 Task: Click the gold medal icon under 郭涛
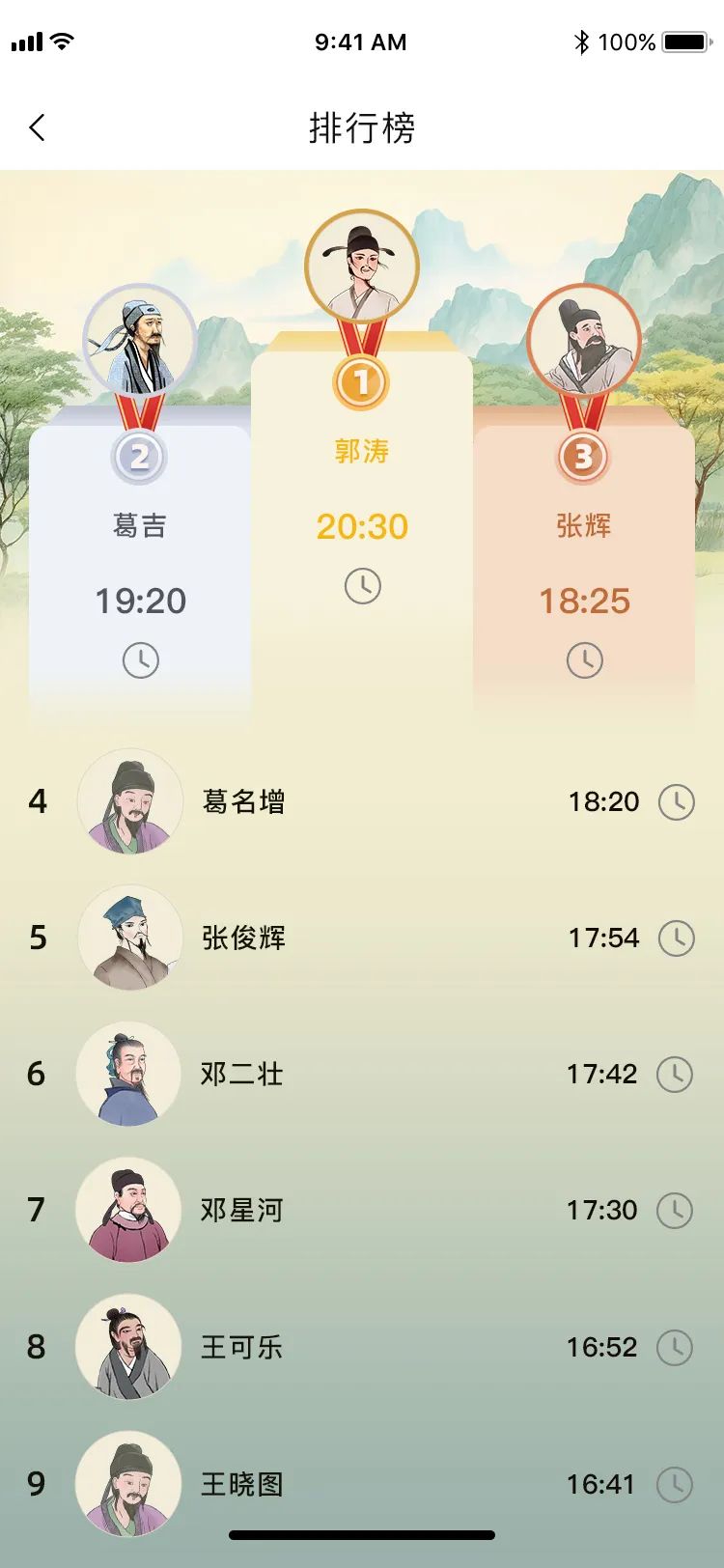click(360, 380)
